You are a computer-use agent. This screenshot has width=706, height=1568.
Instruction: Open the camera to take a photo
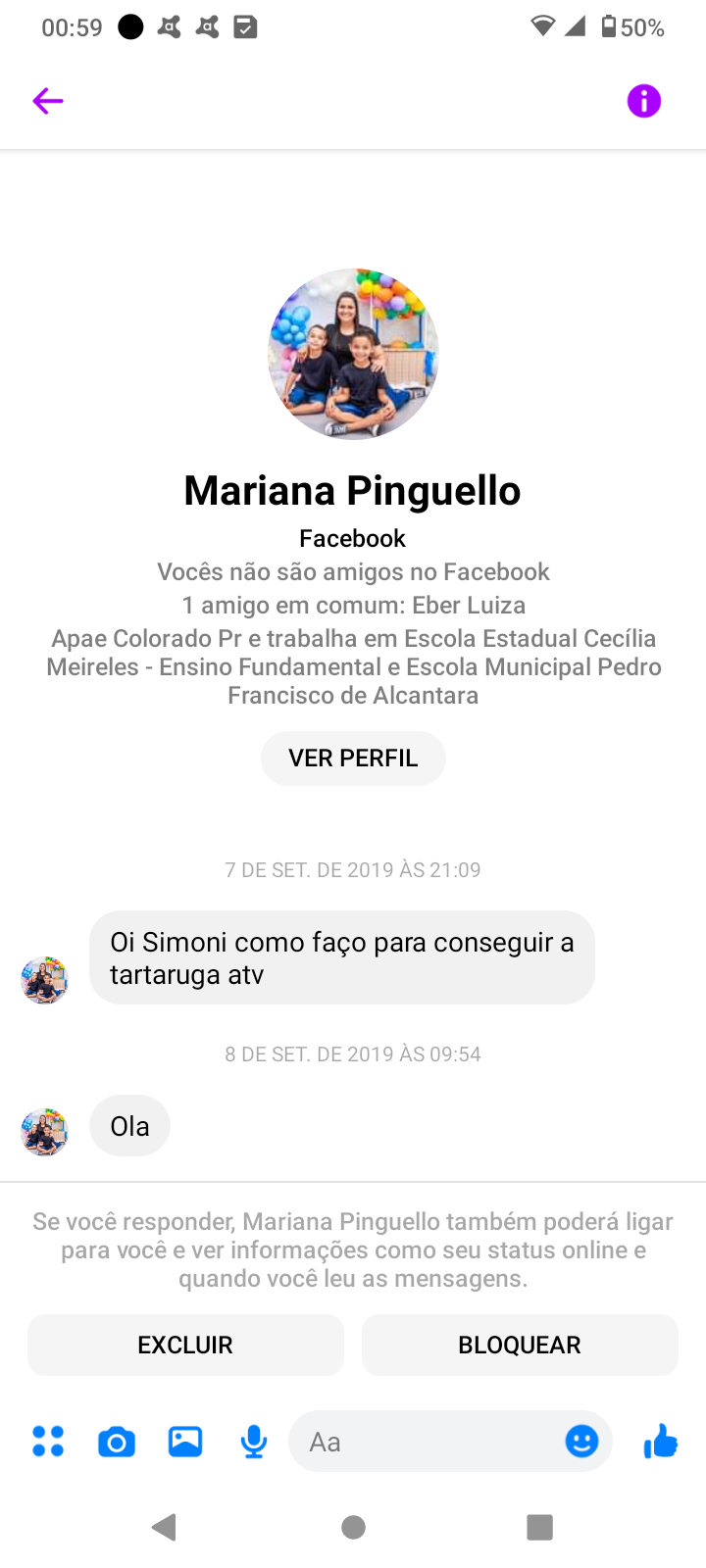(117, 1442)
